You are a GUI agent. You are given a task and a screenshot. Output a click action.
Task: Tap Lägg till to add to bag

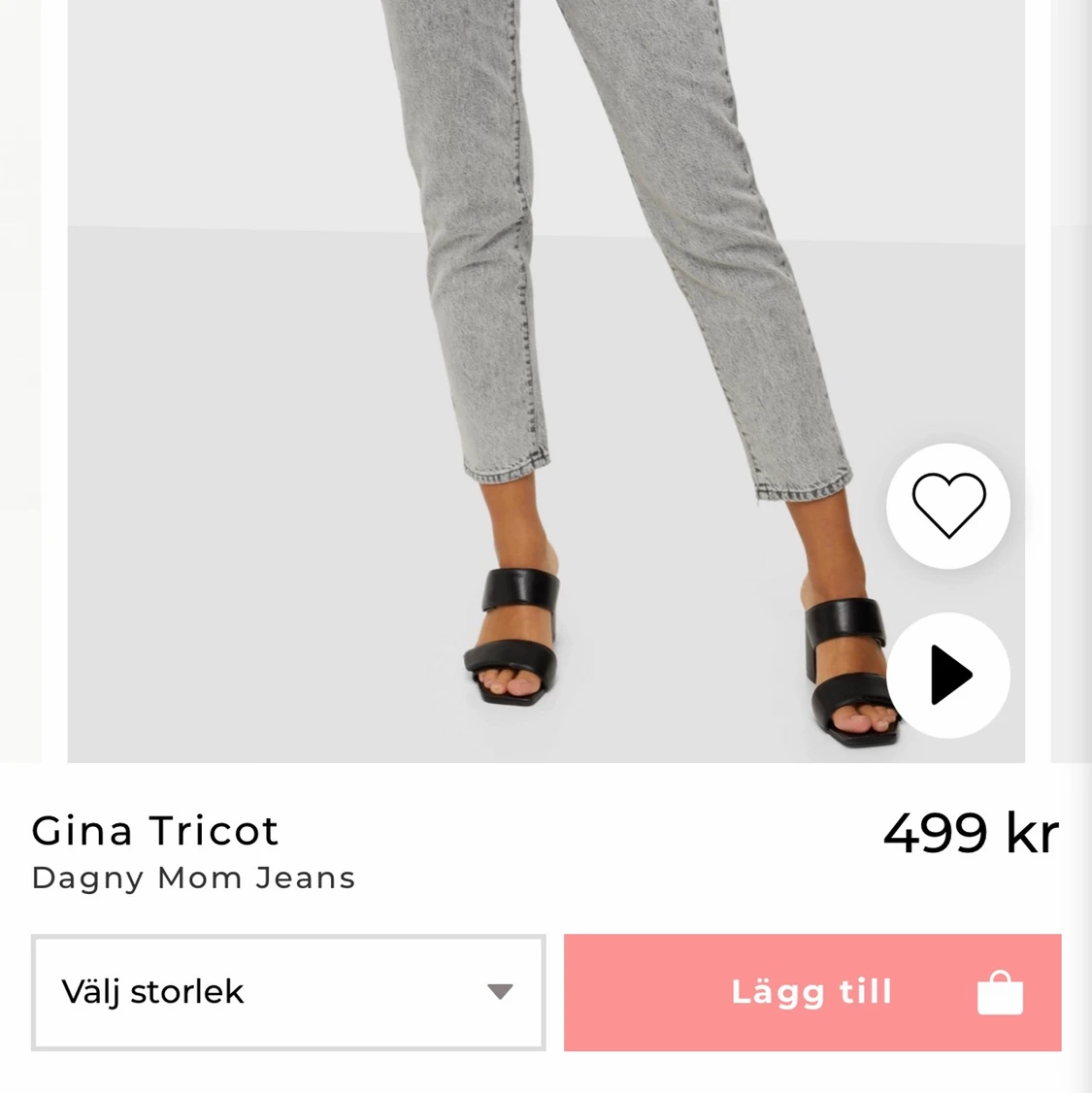point(812,992)
